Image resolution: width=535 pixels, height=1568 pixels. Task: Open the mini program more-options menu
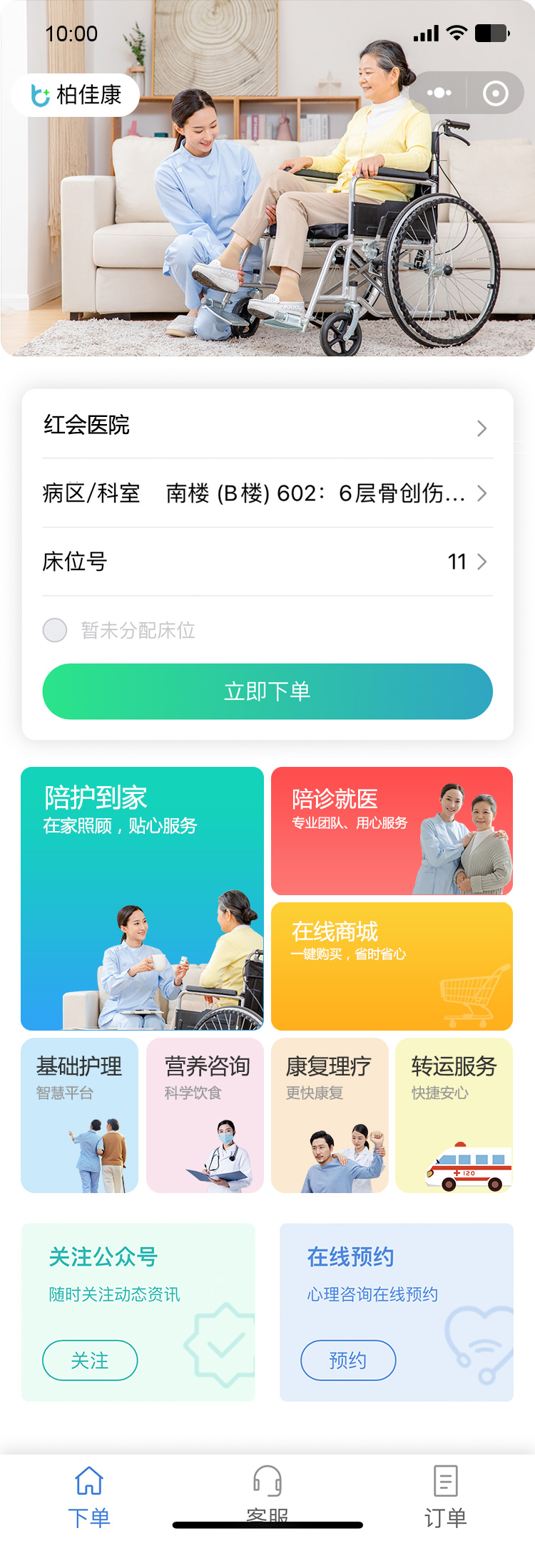(x=439, y=93)
